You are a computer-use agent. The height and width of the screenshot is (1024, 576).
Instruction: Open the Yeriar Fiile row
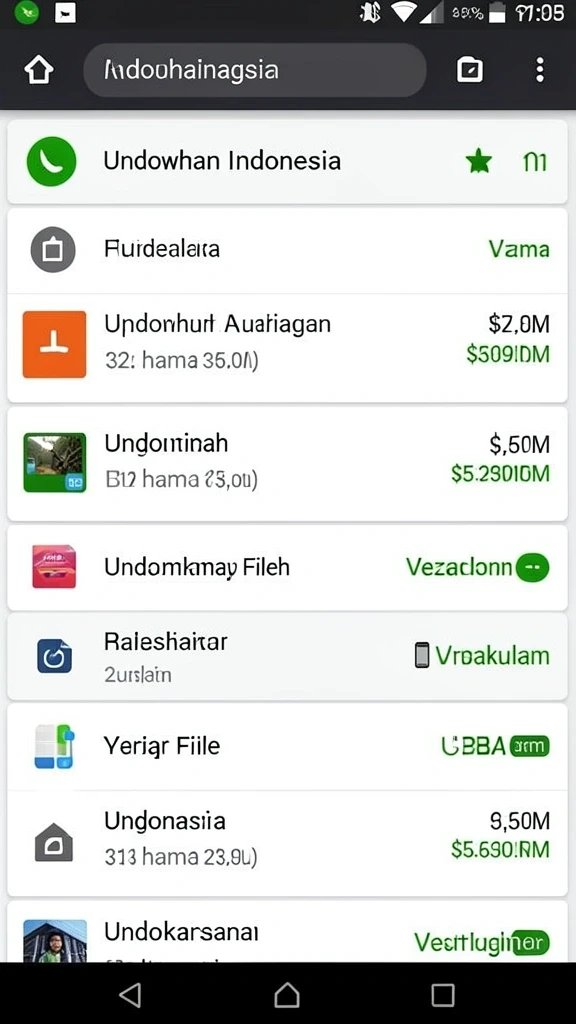click(x=287, y=746)
